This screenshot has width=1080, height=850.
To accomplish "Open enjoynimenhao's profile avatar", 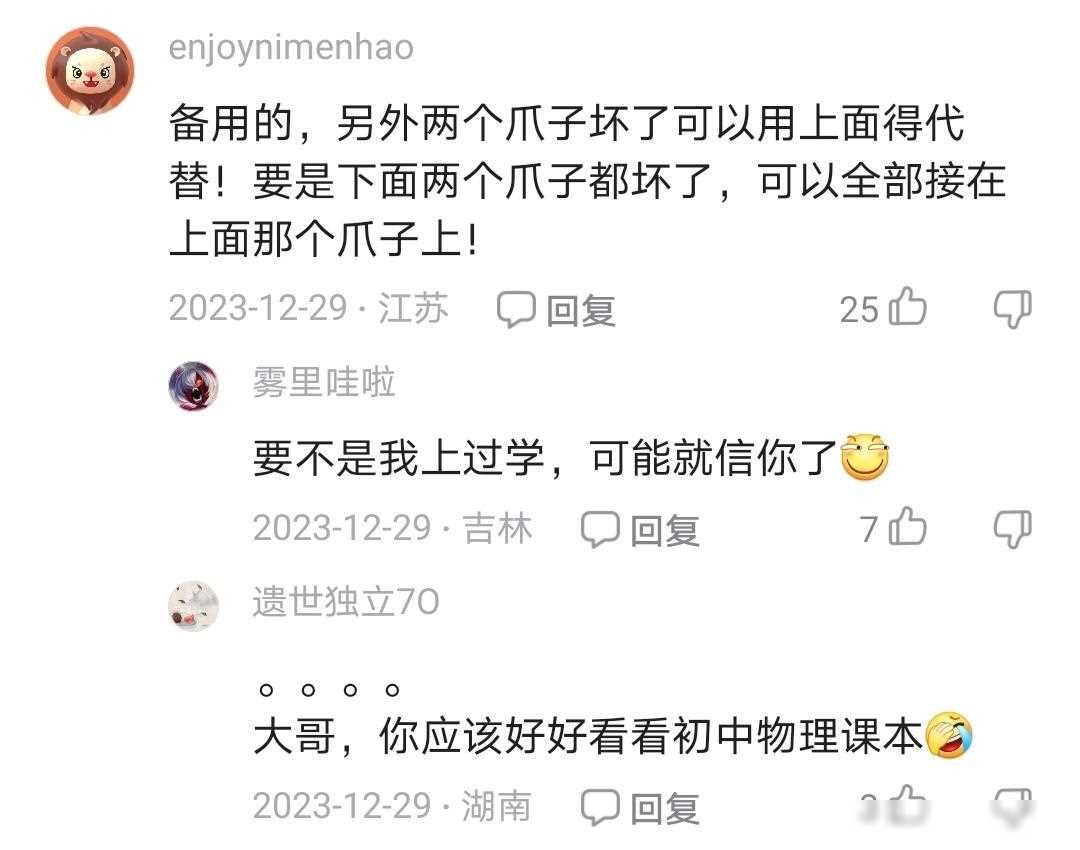I will point(89,71).
